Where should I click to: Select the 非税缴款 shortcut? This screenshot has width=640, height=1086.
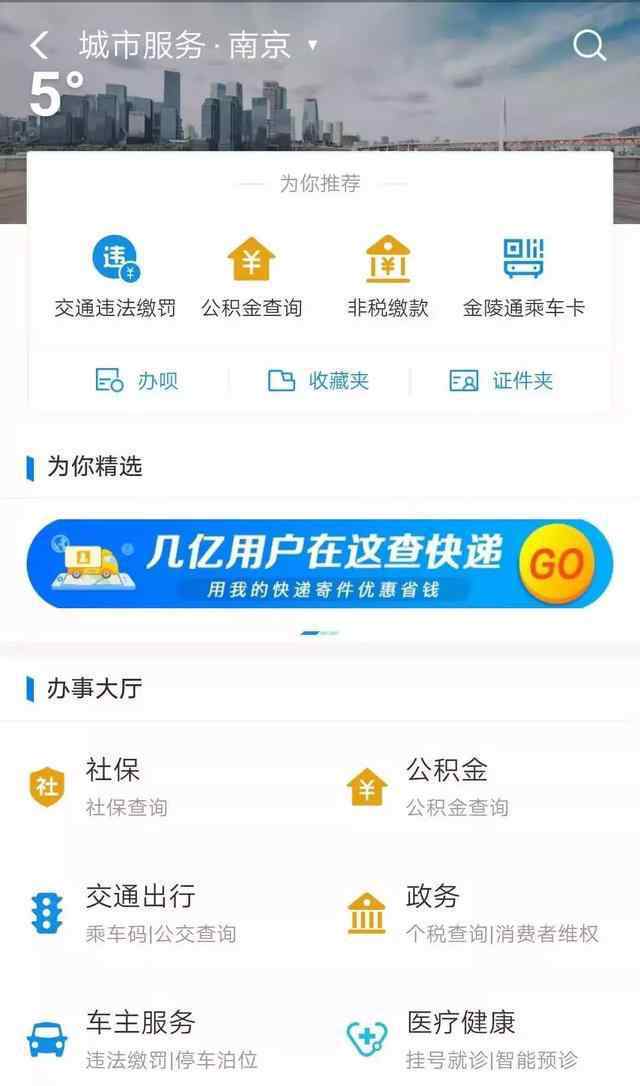click(388, 278)
